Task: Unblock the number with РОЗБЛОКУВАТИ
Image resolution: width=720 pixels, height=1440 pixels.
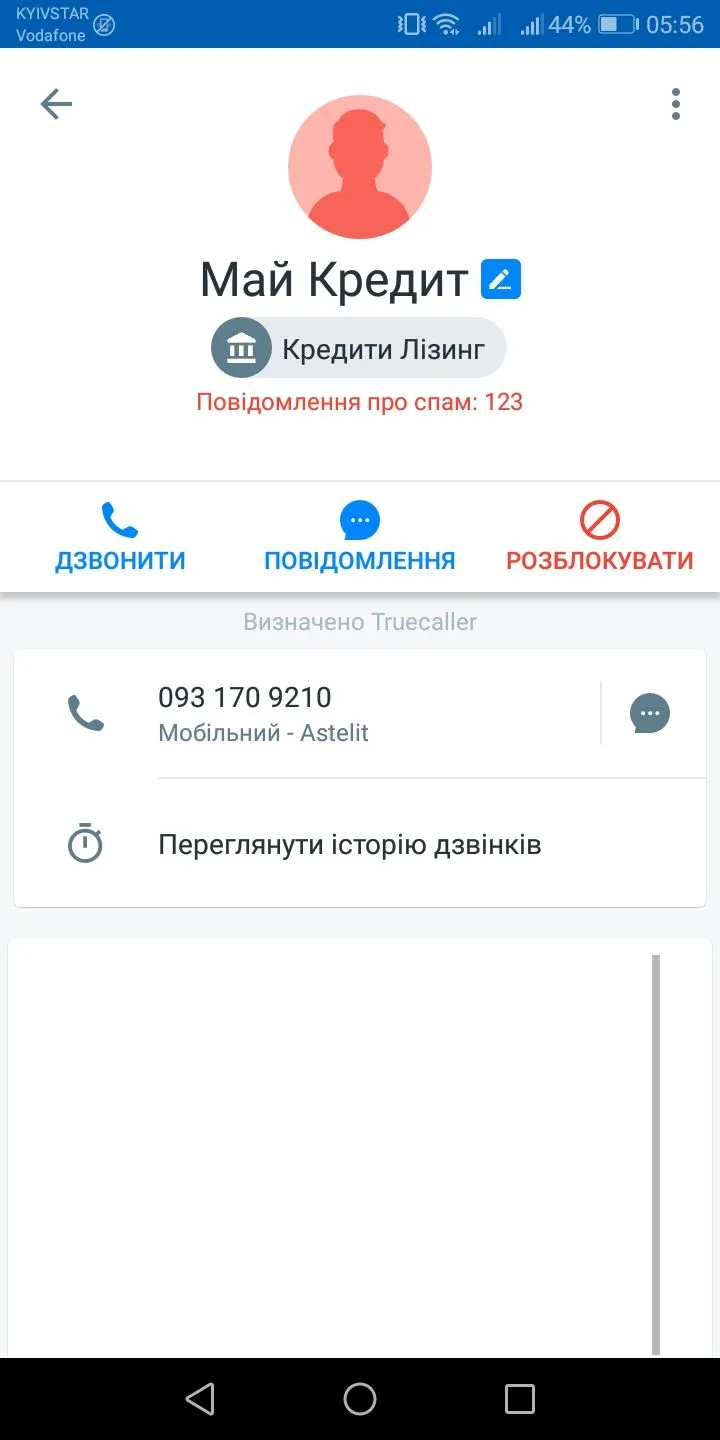Action: 599,538
